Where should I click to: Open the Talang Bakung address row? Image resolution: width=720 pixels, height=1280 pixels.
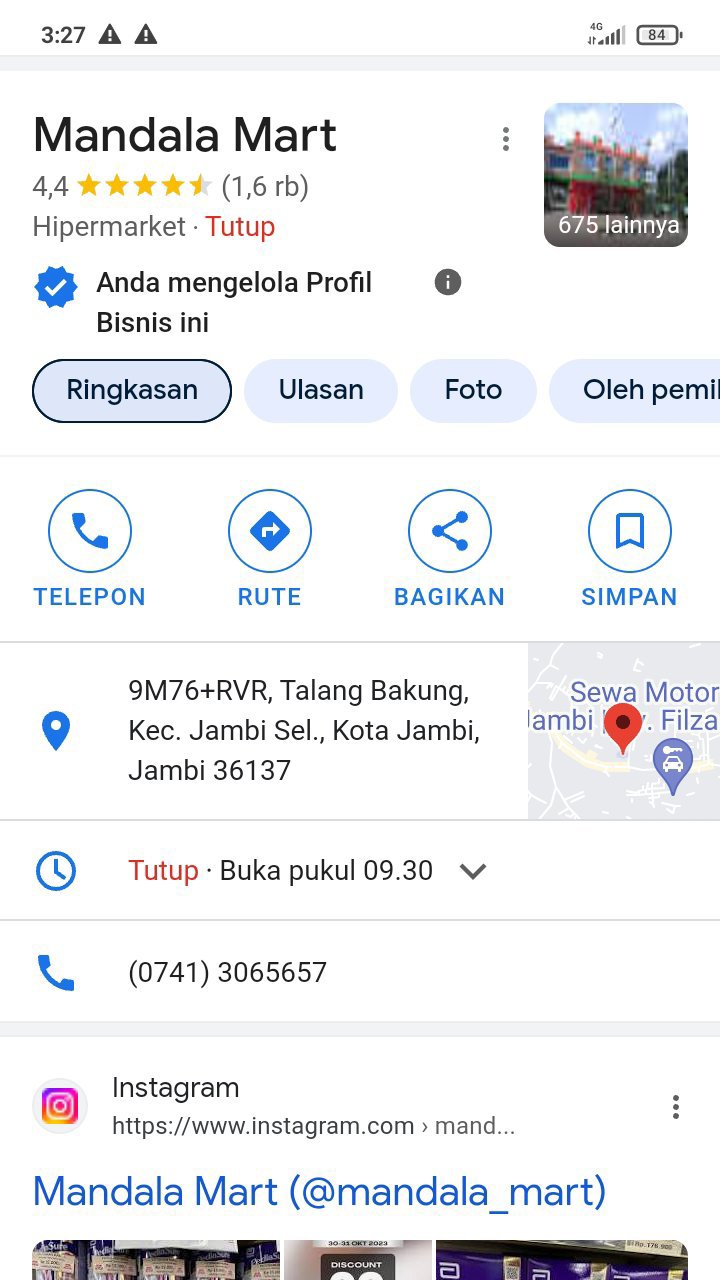coord(300,731)
